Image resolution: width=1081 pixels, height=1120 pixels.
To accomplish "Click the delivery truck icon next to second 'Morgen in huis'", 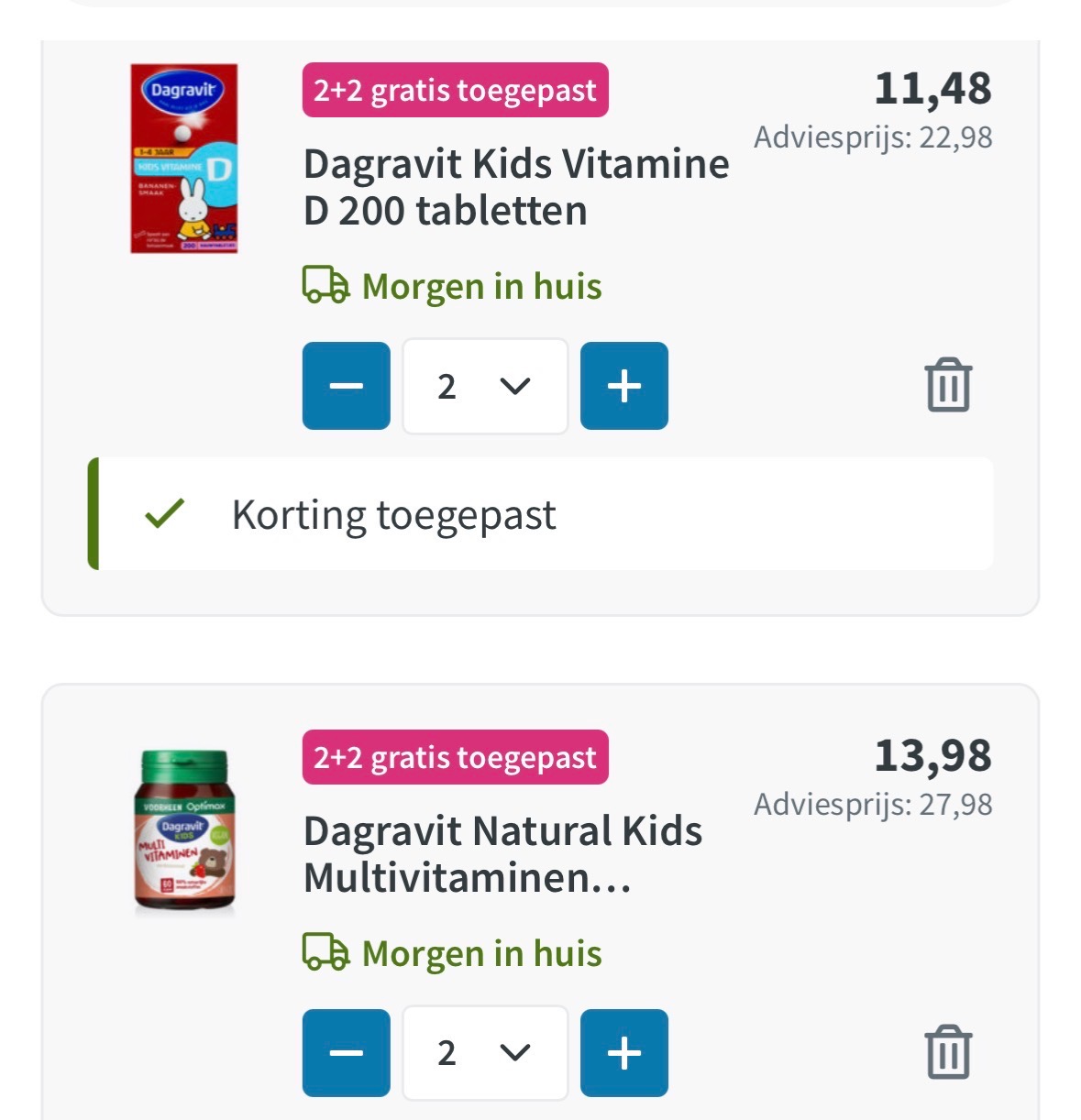I will pyautogui.click(x=323, y=951).
